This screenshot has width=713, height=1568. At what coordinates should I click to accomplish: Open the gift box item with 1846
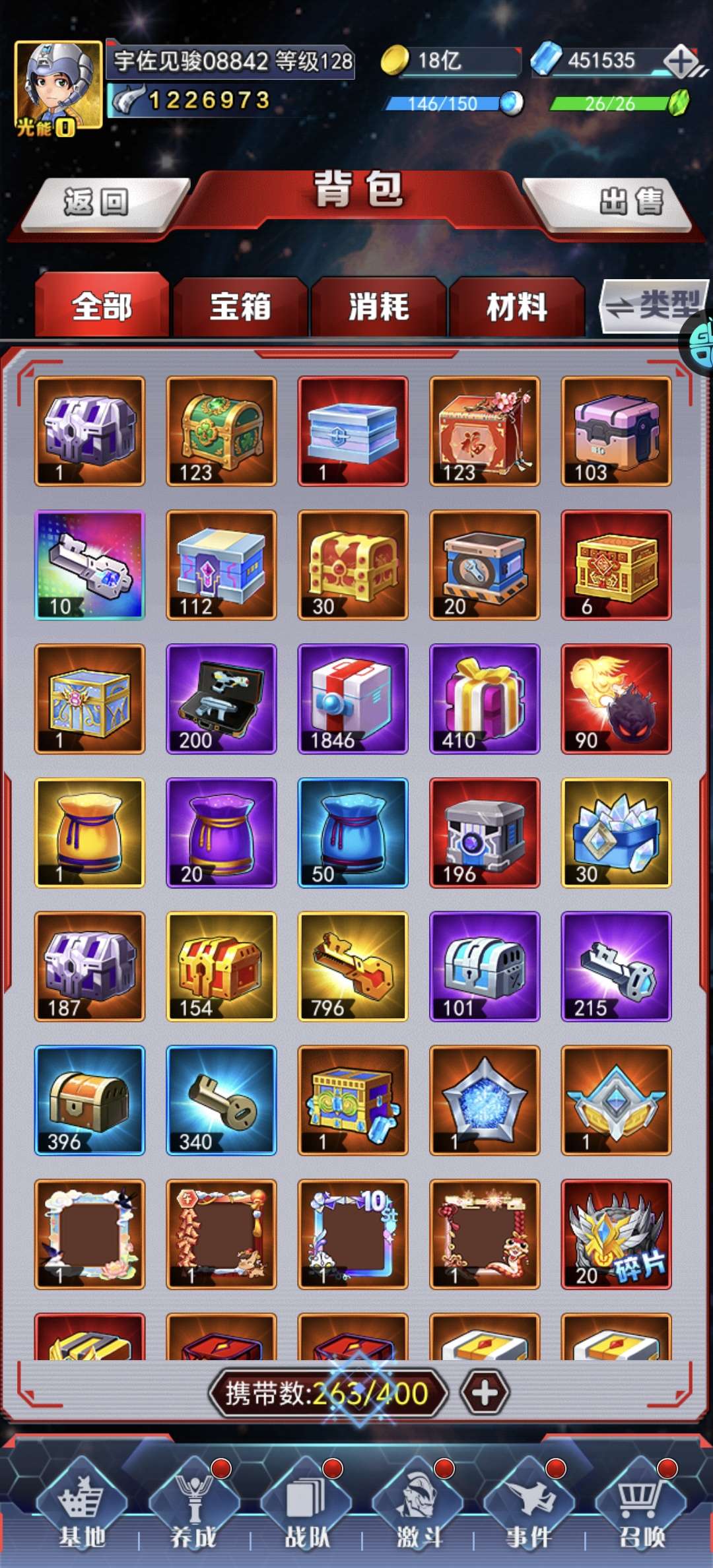point(353,699)
